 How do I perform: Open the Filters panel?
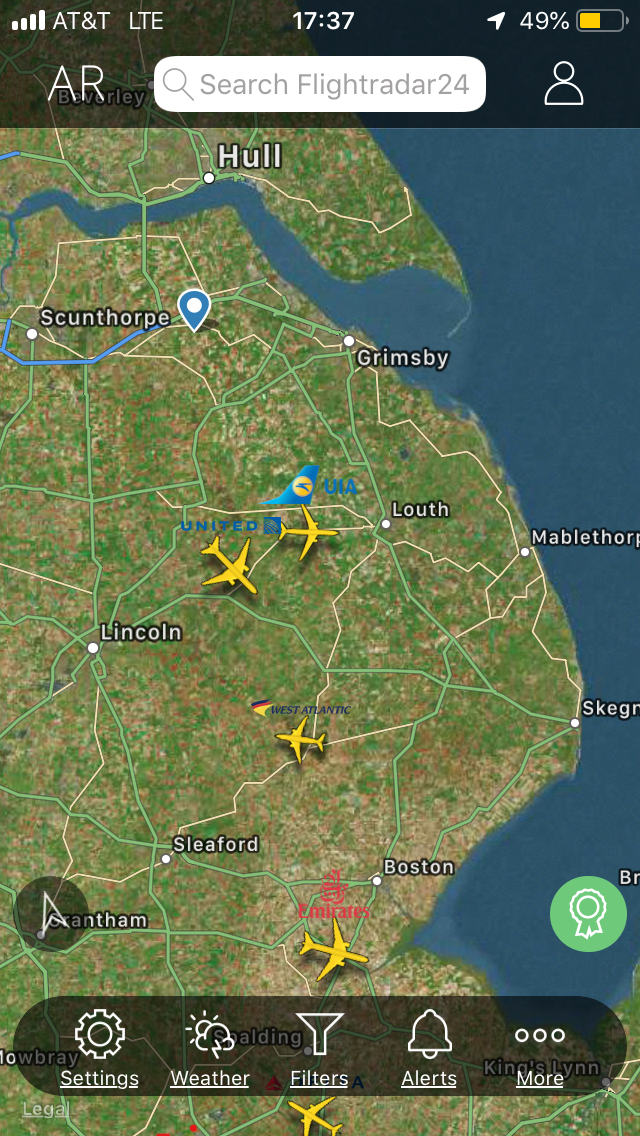(x=320, y=1049)
